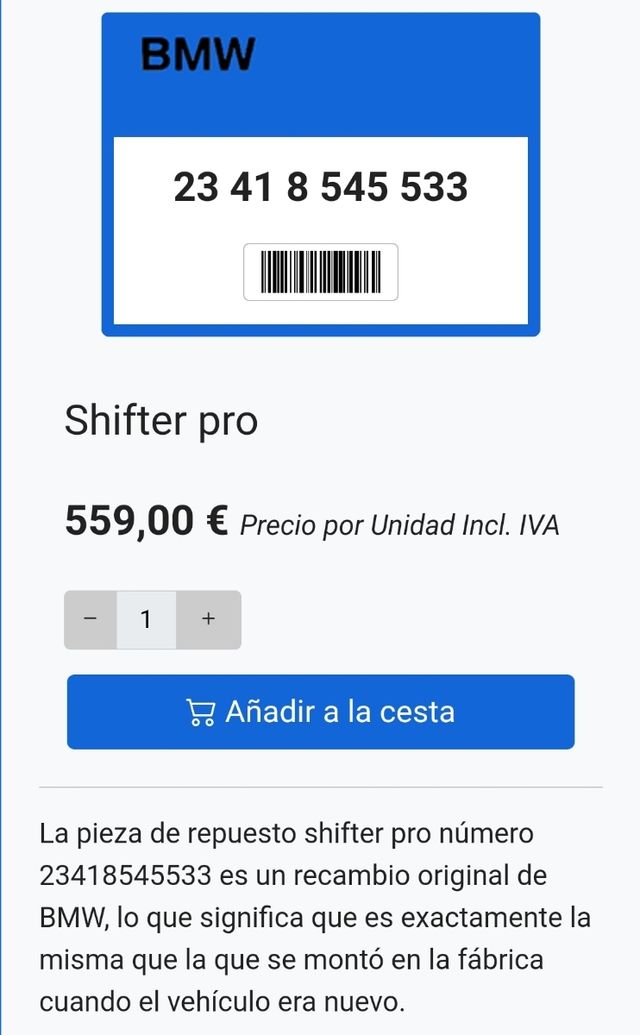Increase quantity with the plus button
This screenshot has height=1035, width=640.
208,620
